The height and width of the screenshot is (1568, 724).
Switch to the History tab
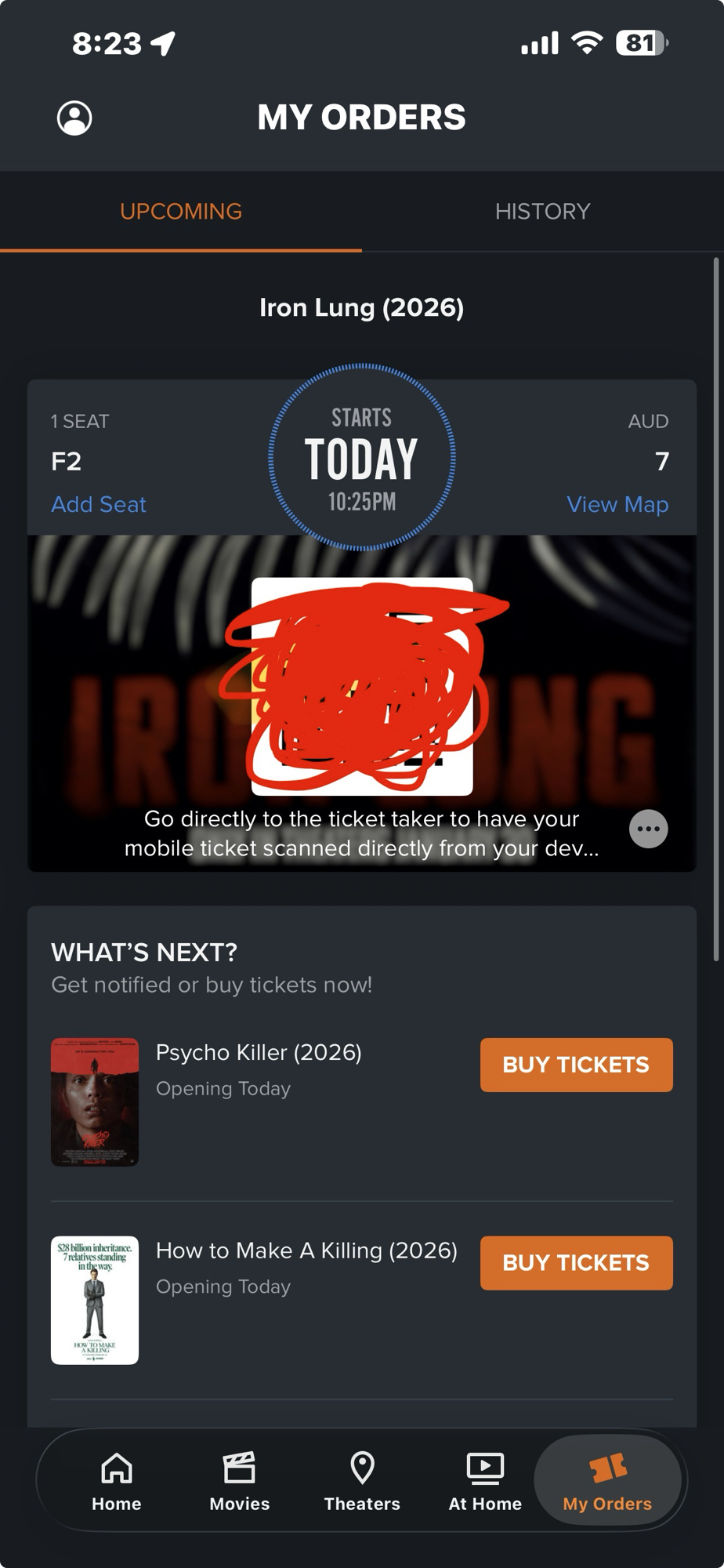click(542, 212)
